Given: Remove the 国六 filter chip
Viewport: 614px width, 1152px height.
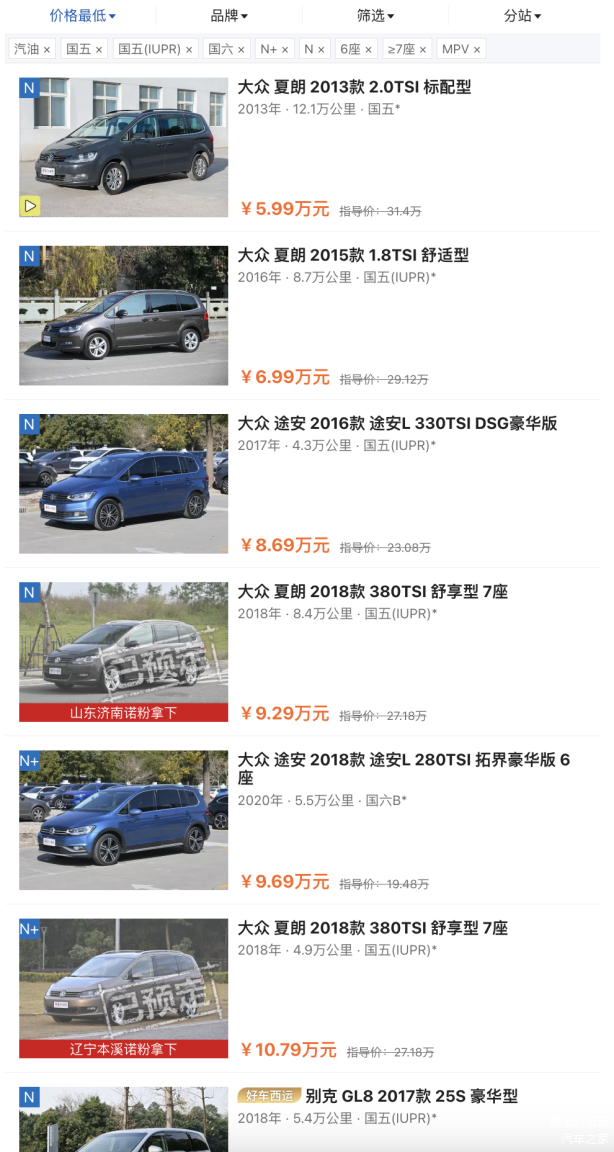Looking at the screenshot, I should coord(241,49).
